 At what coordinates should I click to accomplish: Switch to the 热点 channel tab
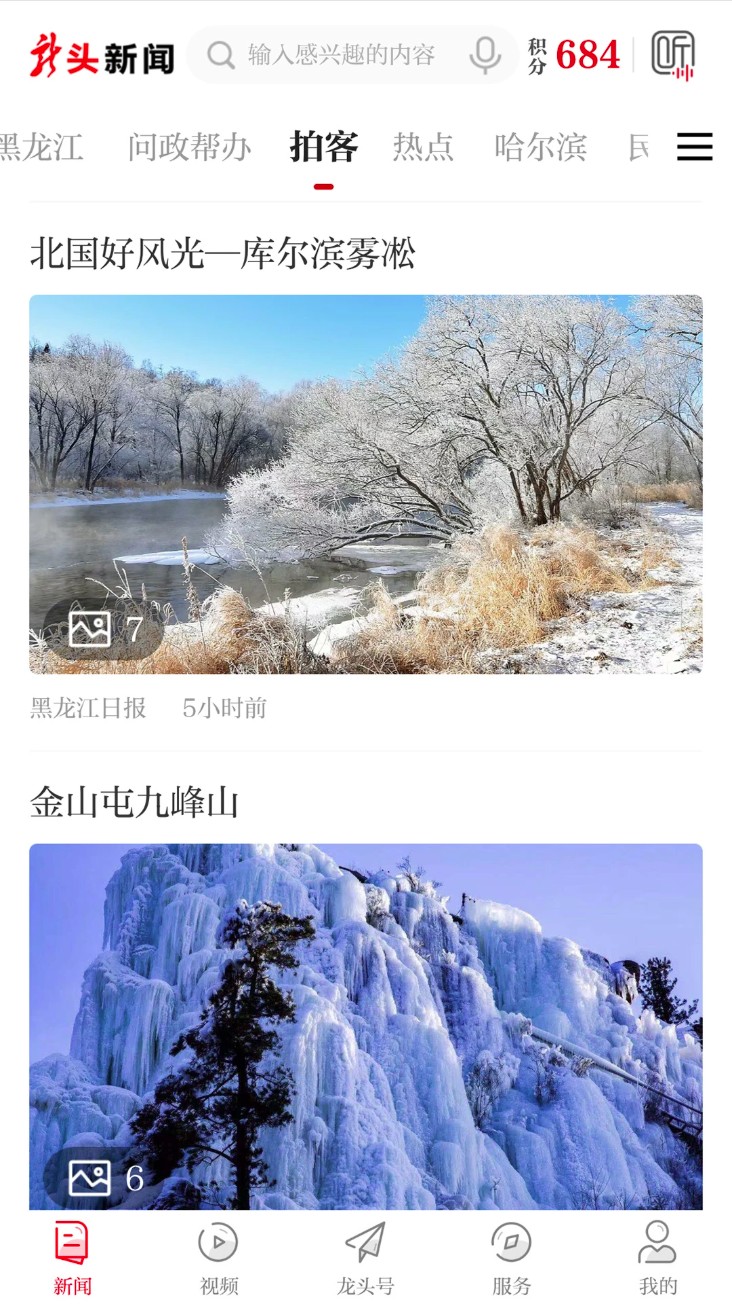pos(424,147)
